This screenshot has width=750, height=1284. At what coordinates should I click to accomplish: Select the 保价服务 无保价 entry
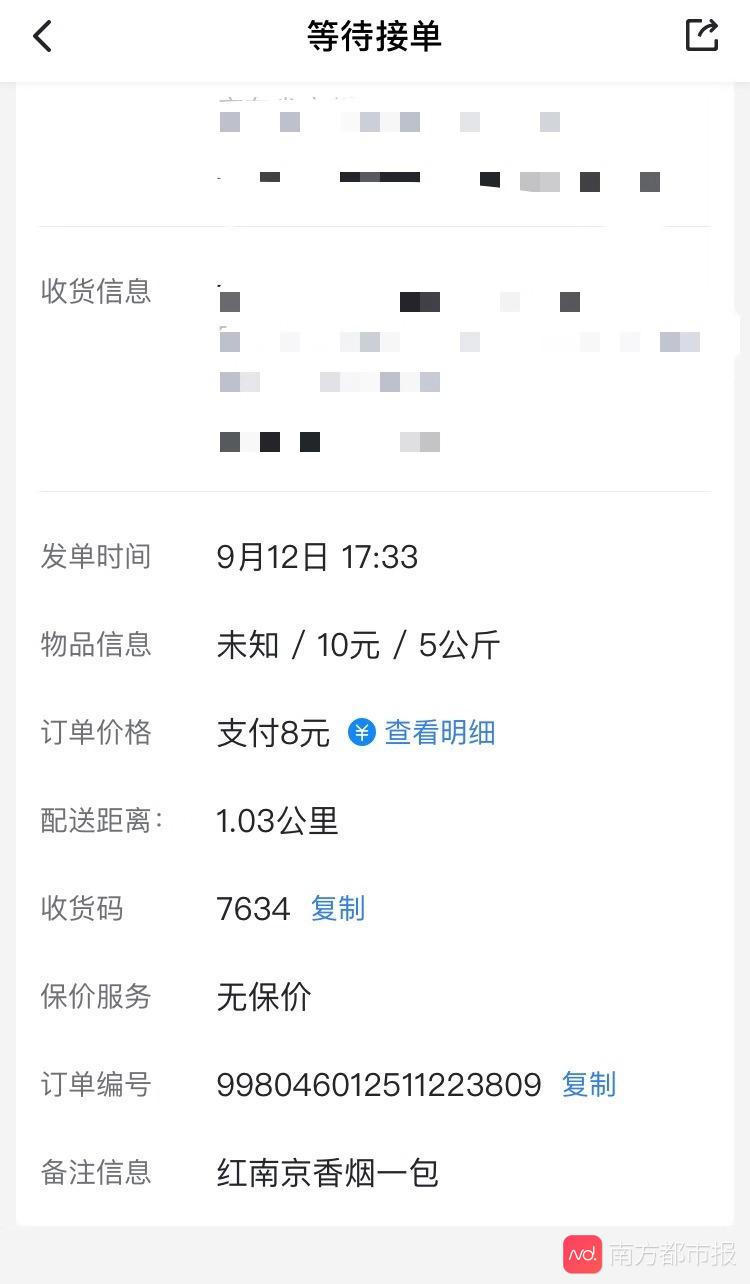click(263, 997)
